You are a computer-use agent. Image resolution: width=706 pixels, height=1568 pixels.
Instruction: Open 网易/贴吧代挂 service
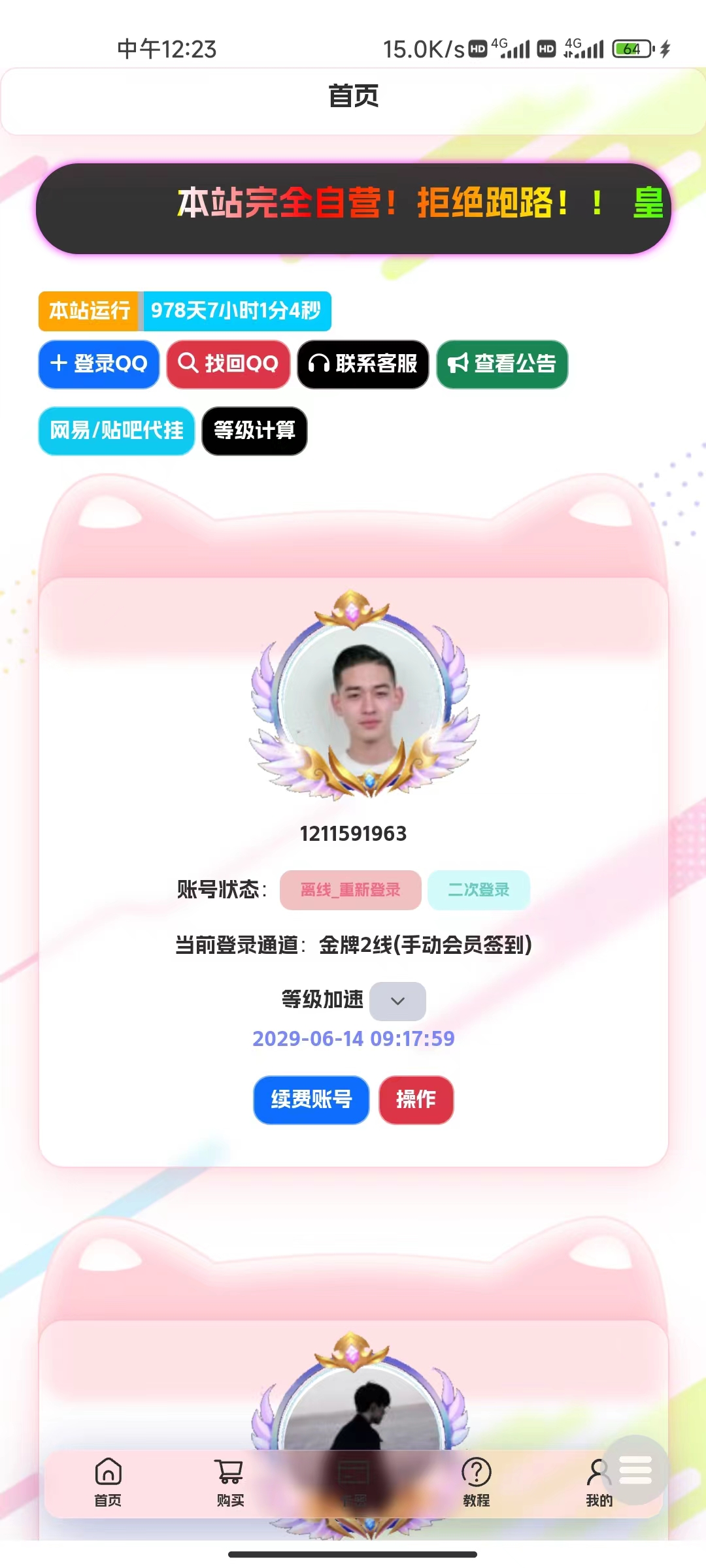(x=116, y=431)
